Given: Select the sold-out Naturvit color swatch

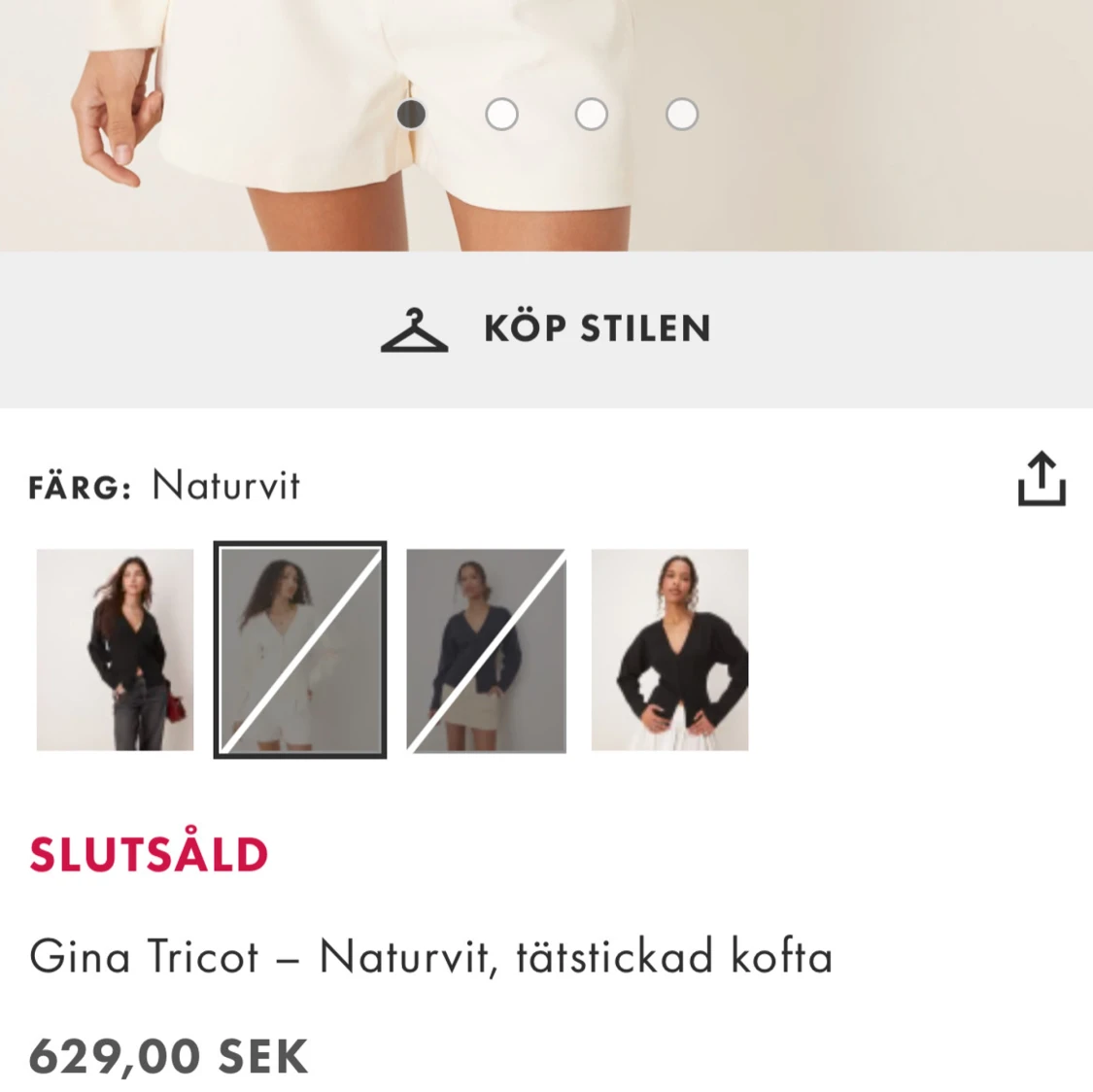Looking at the screenshot, I should pyautogui.click(x=300, y=650).
